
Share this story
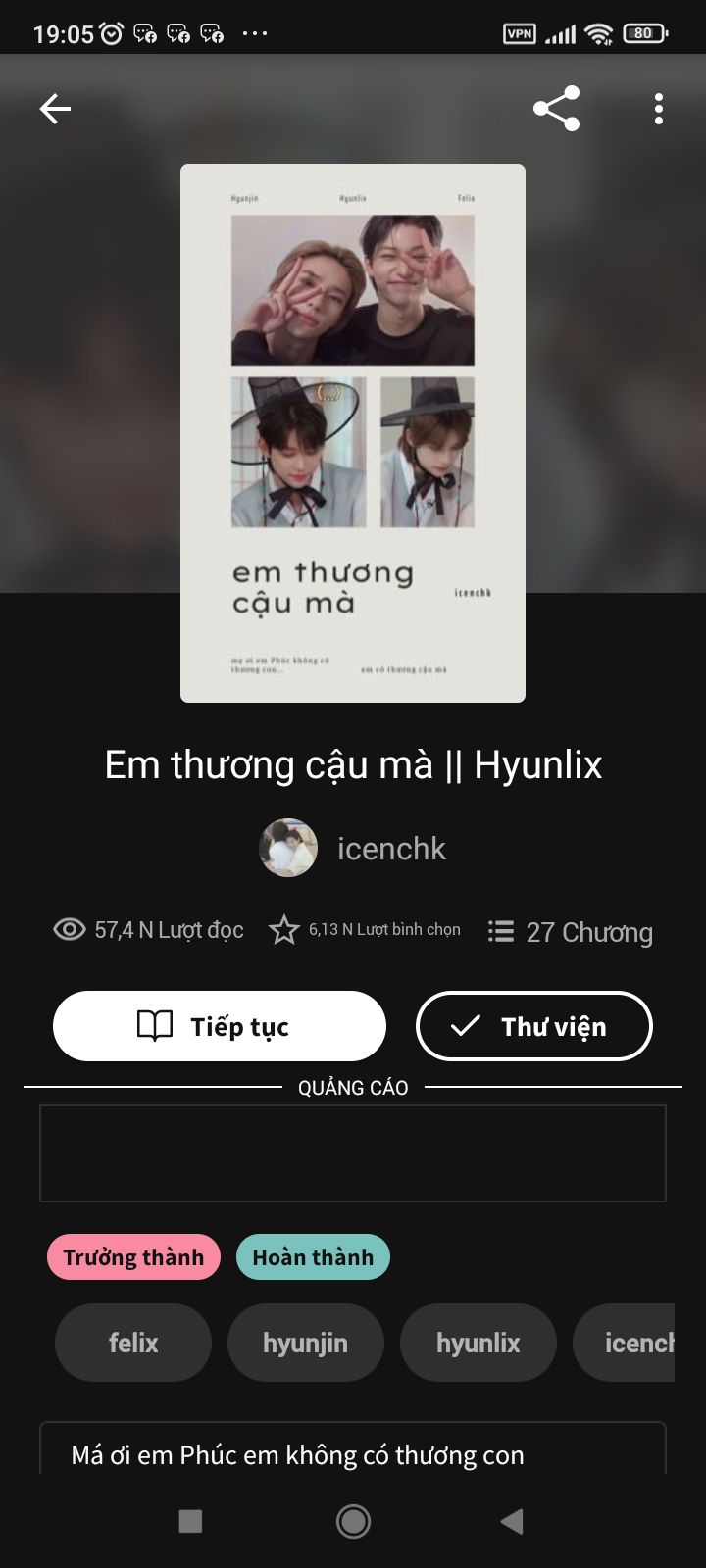pyautogui.click(x=556, y=109)
